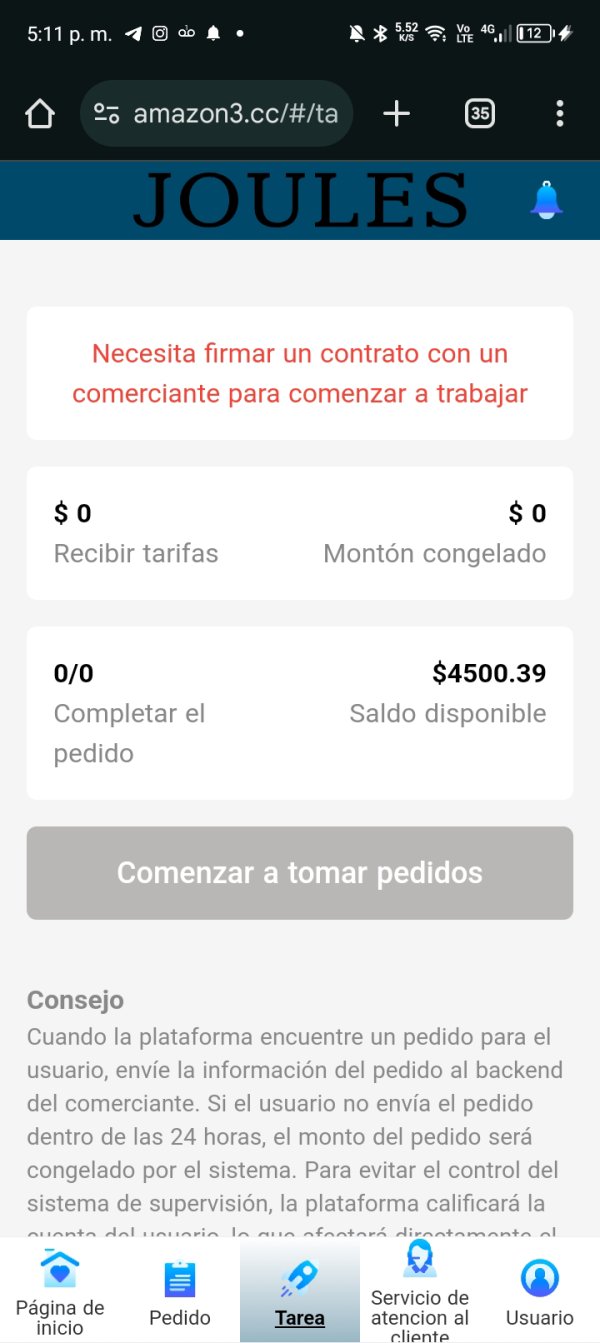Viewport: 600px width, 1343px height.
Task: Open the notifications bell
Action: click(546, 200)
